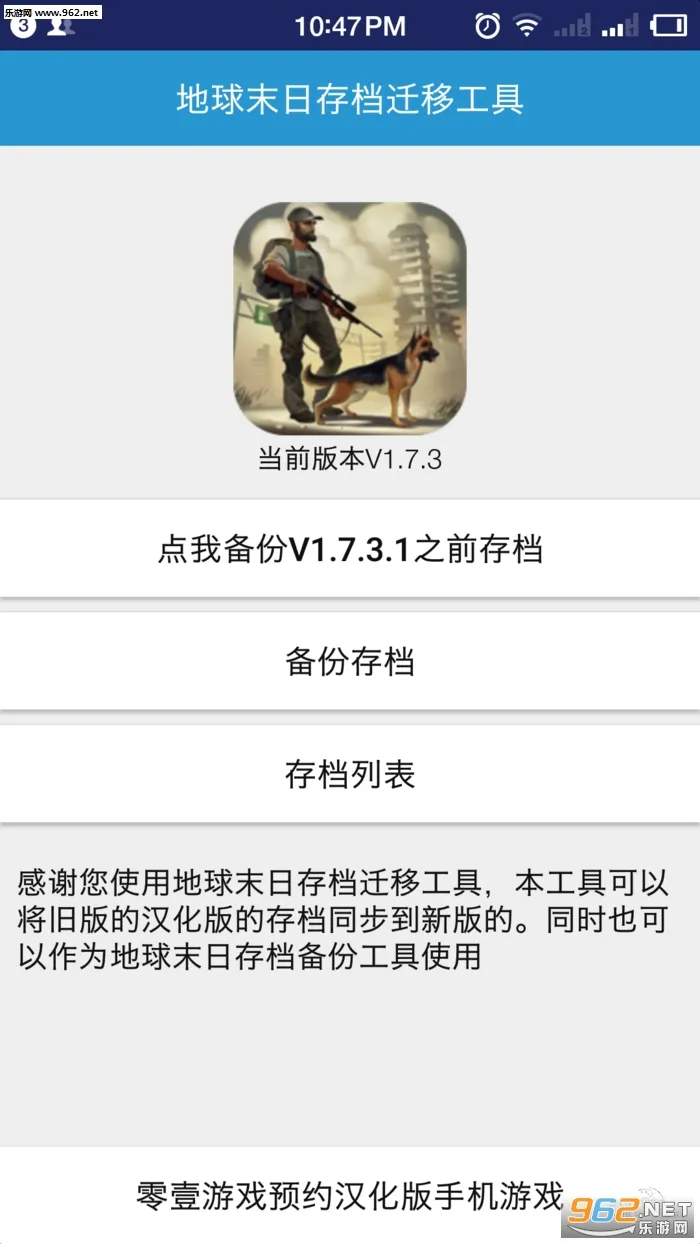Open 零壹游戏预约汉化版手机游戏 at the bottom
Viewport: 700px width, 1244px height.
(350, 1195)
